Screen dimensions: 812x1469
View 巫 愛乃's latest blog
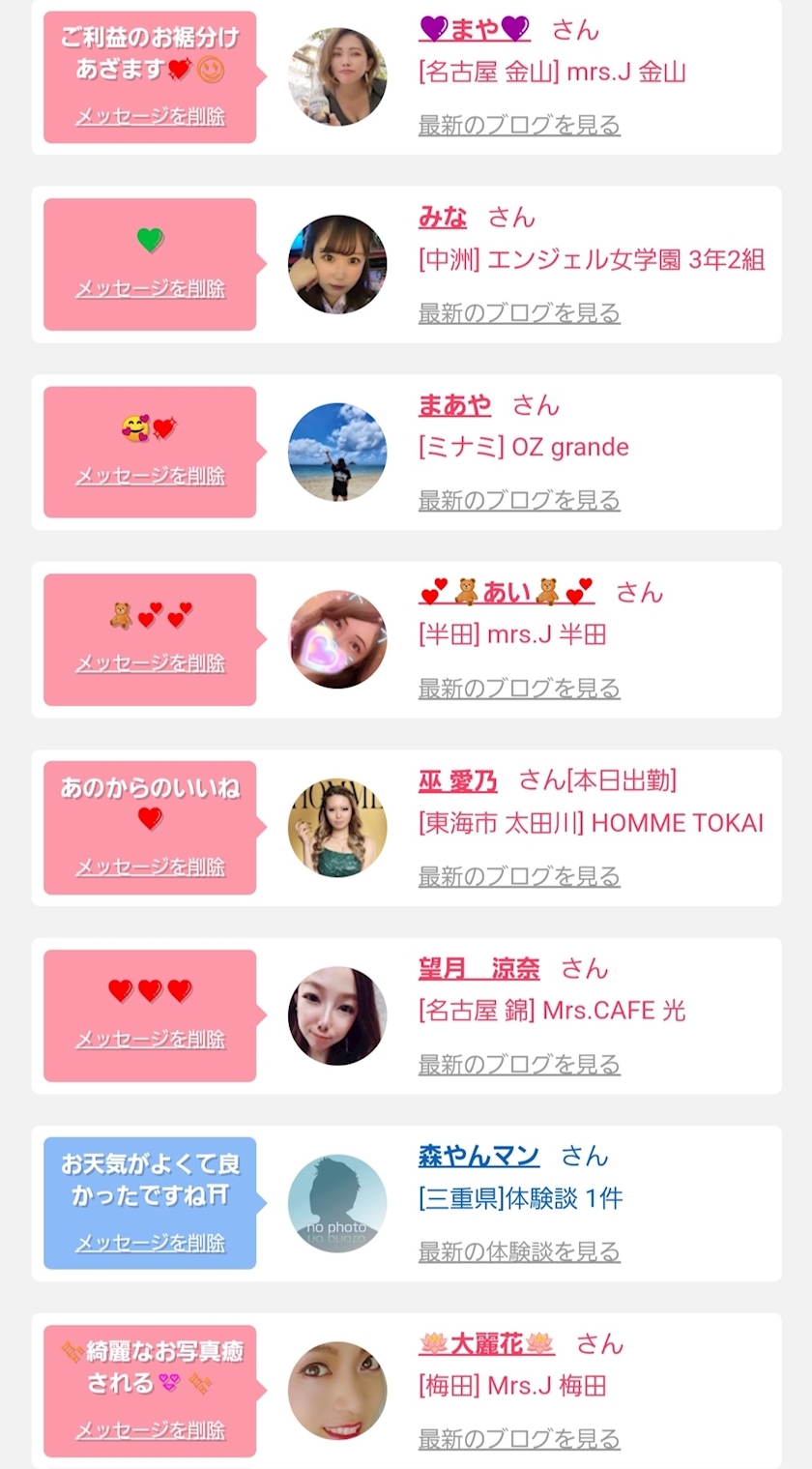click(x=519, y=876)
